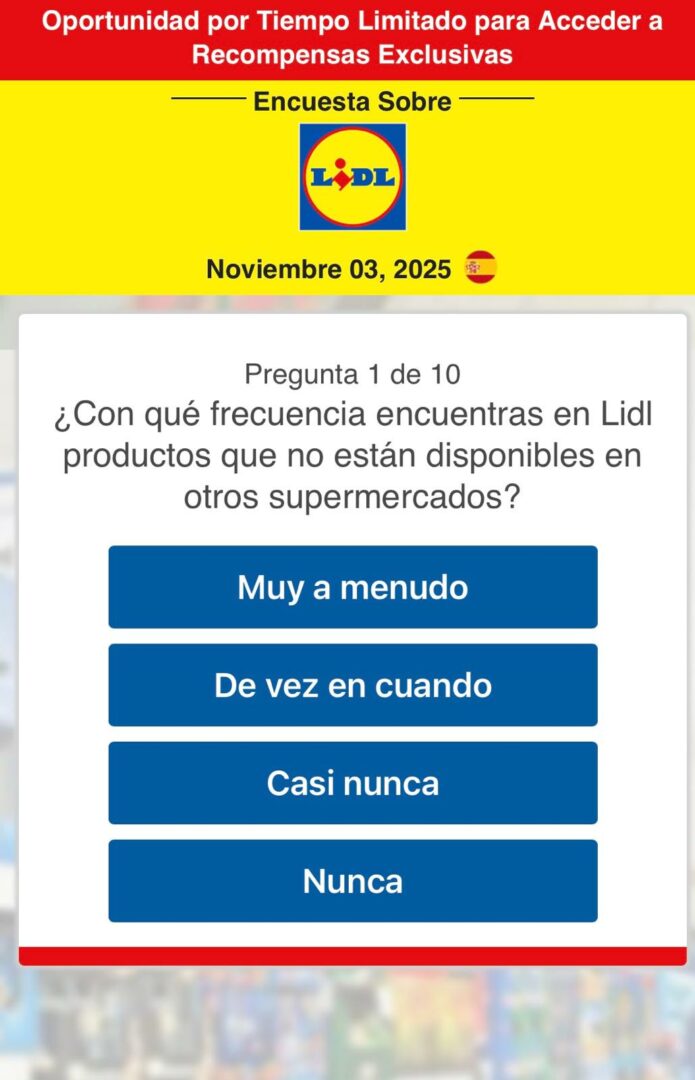
Task: Select the 'Muy a menudo' answer
Action: [352, 587]
